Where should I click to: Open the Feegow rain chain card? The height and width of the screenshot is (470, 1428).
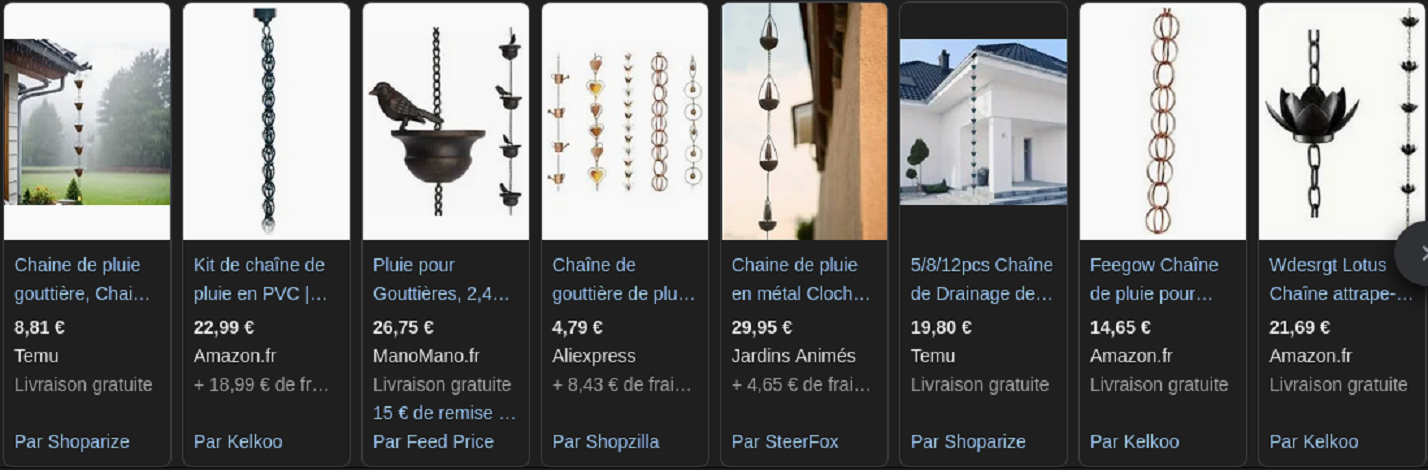[1162, 279]
